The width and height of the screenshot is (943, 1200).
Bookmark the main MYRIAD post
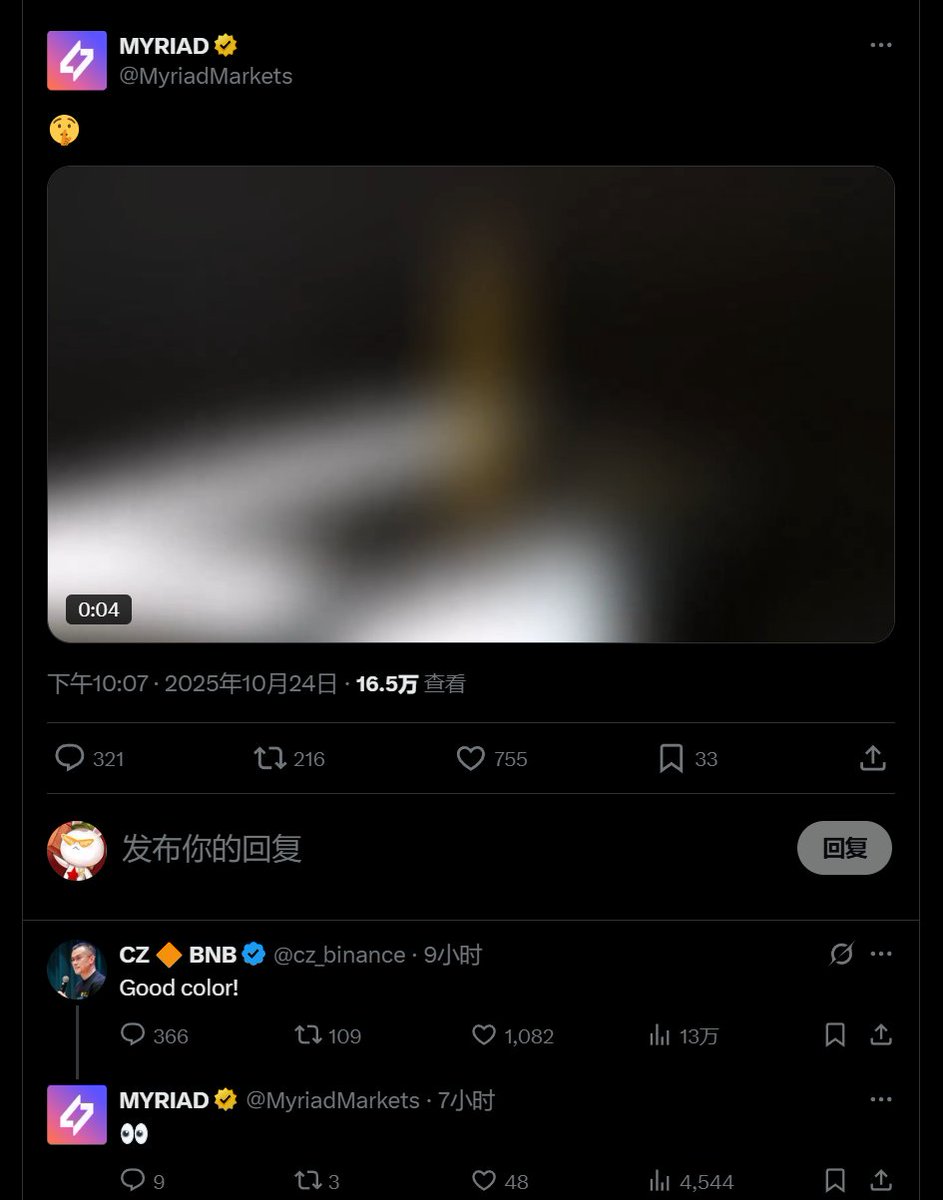tap(671, 759)
